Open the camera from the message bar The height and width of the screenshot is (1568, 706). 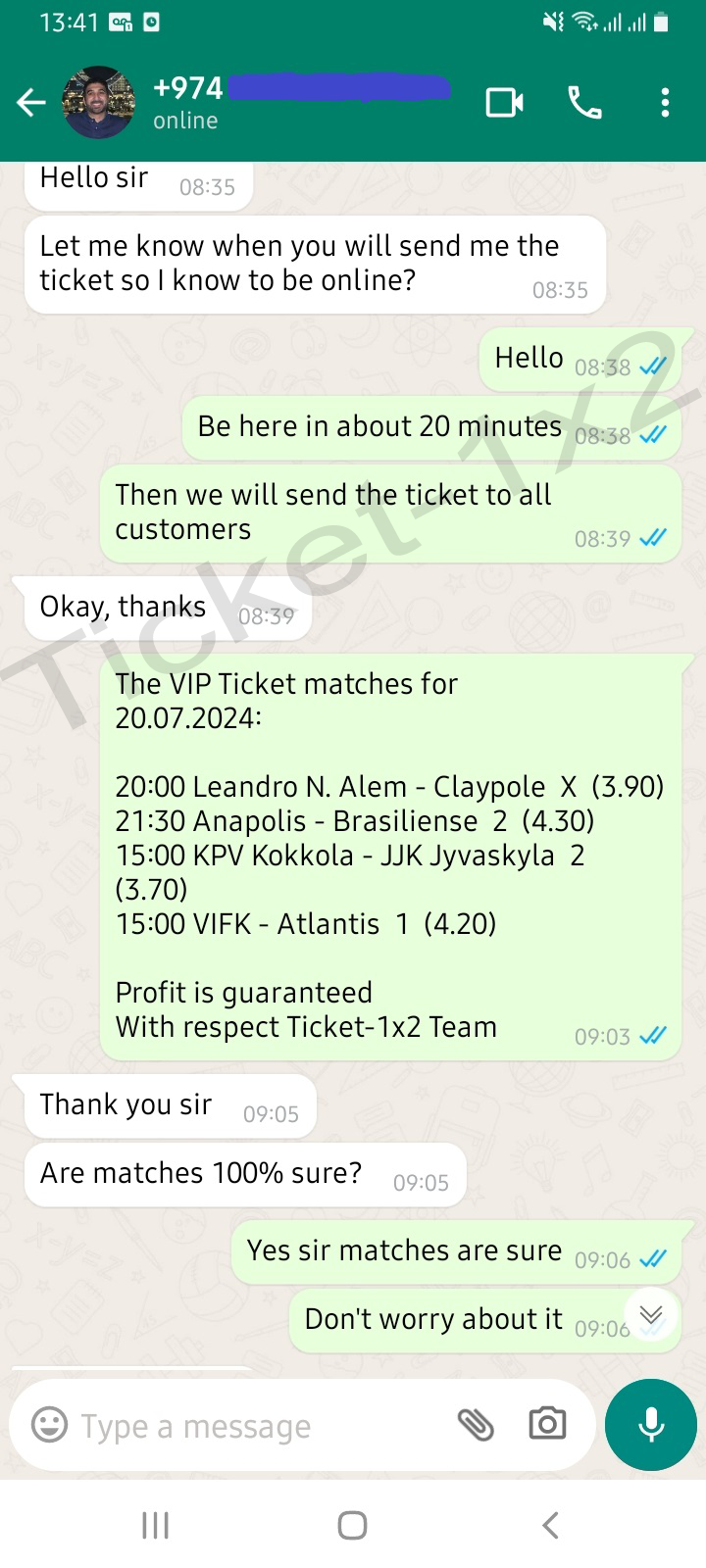coord(547,1423)
